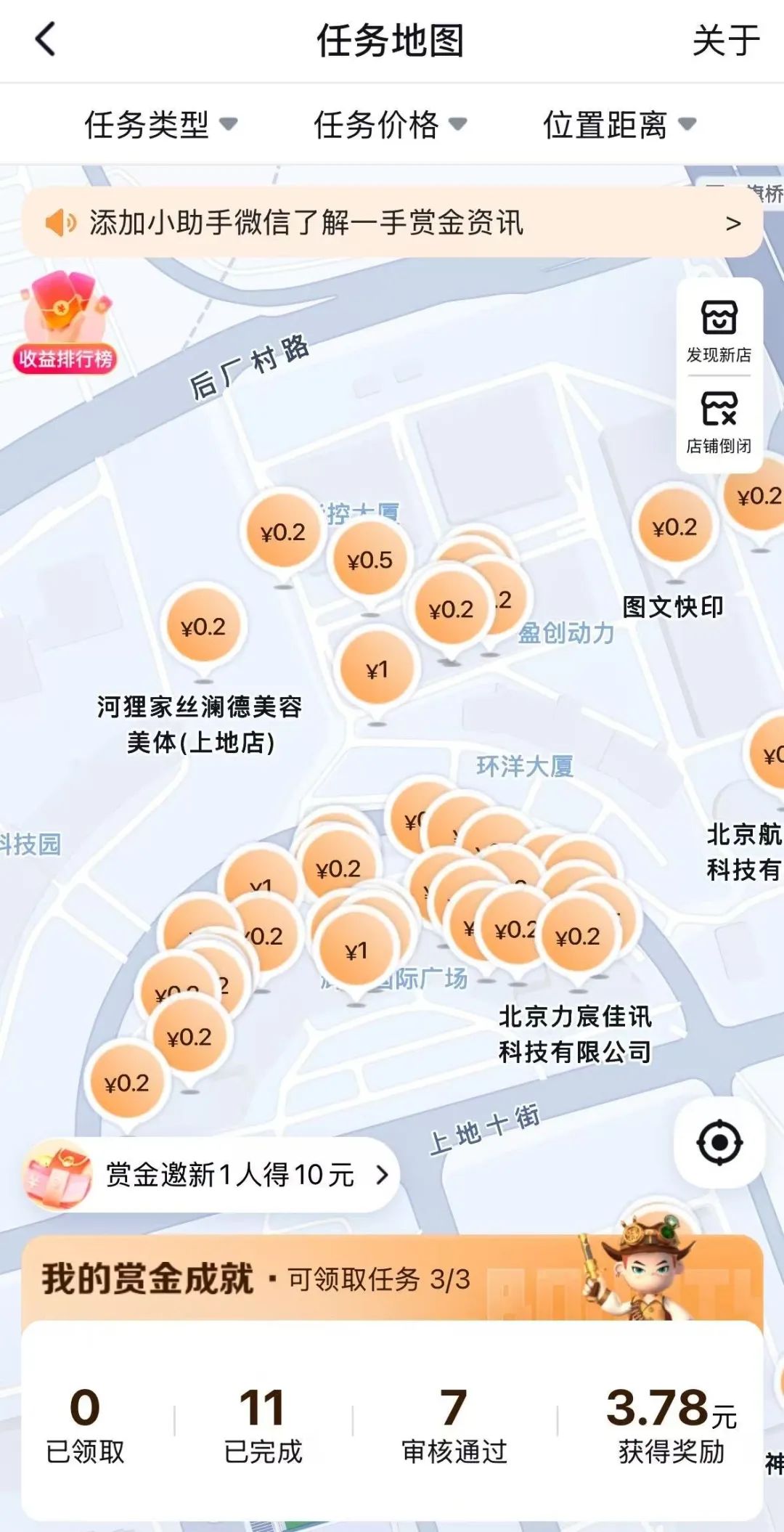Go back using the top-left arrow
784x1532 pixels.
coord(46,39)
